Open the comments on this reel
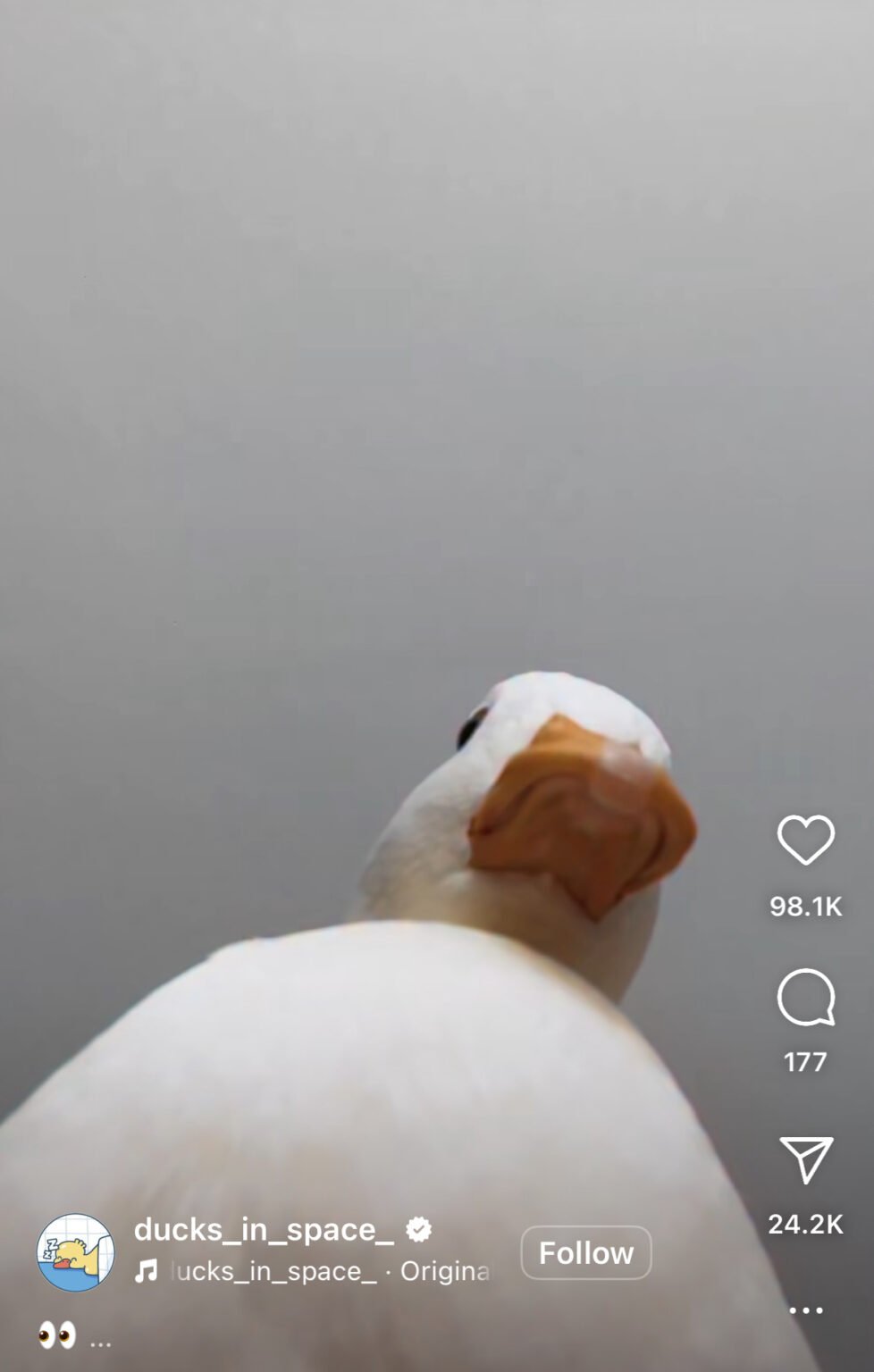The width and height of the screenshot is (874, 1372). (805, 998)
